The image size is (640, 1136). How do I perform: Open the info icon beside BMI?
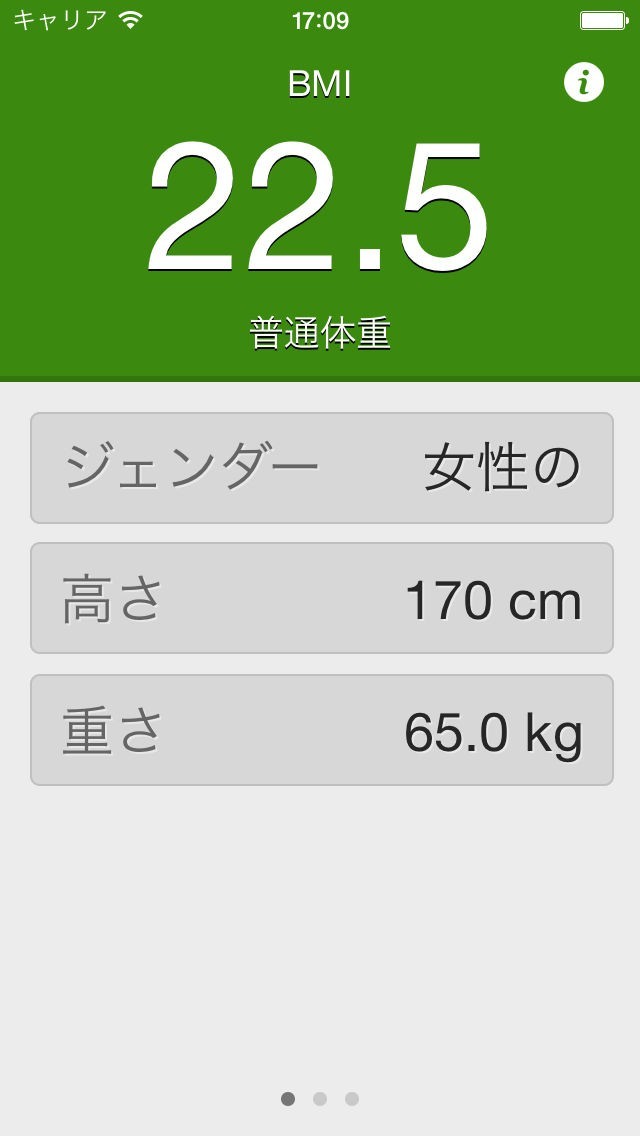coord(584,82)
